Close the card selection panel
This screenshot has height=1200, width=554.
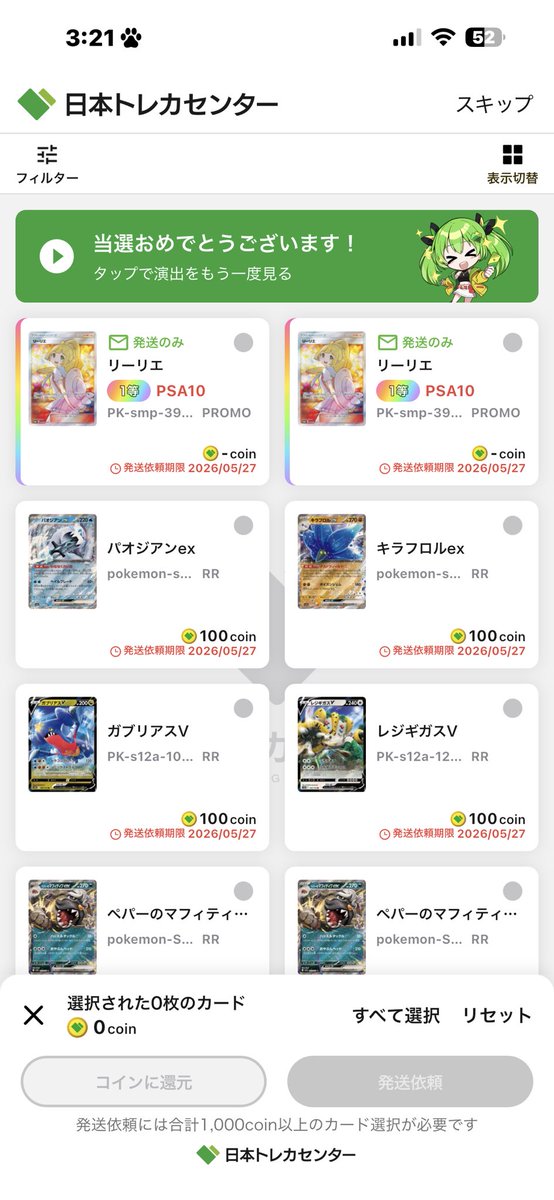33,1016
